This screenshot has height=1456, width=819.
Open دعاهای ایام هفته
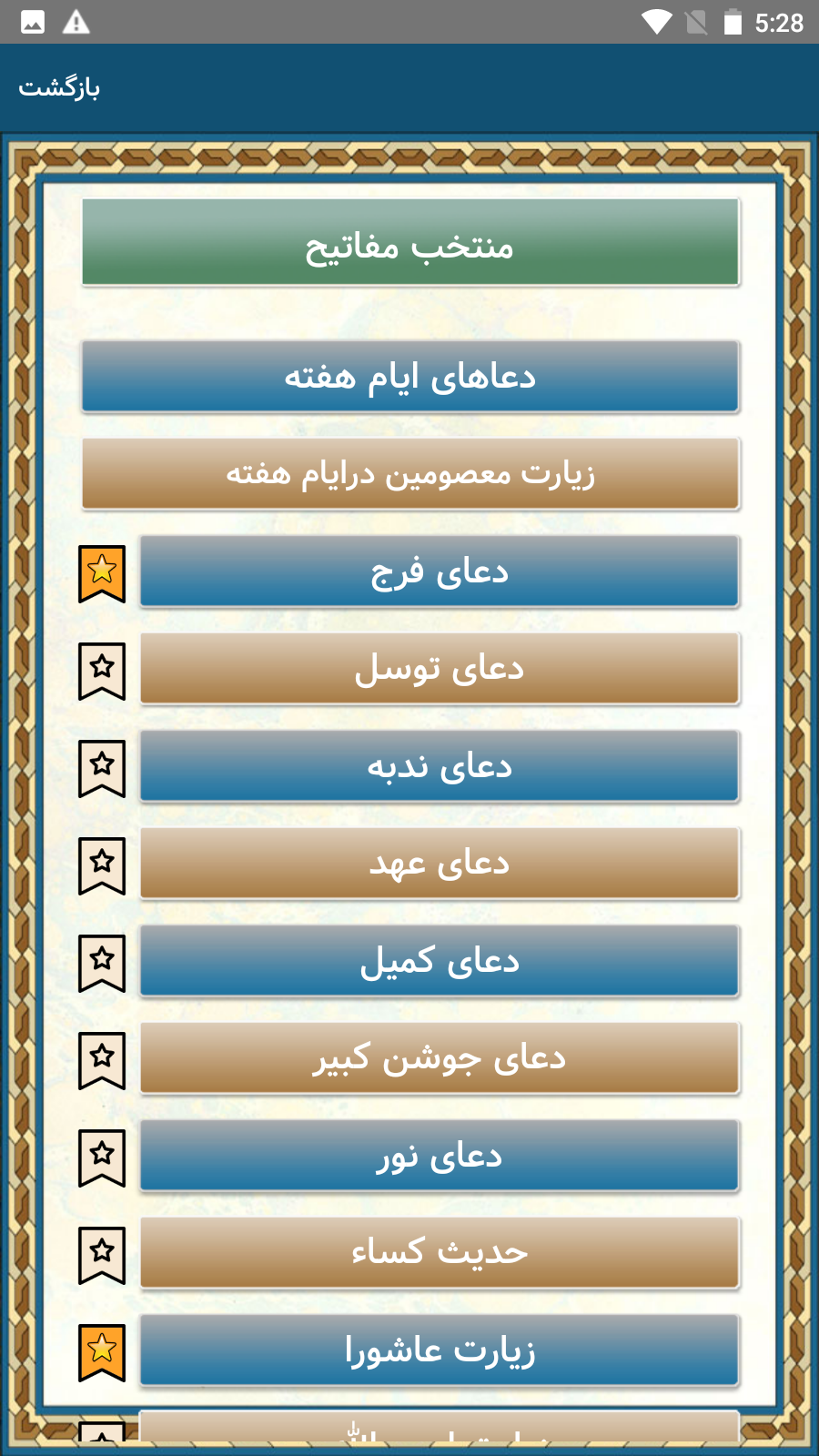pos(410,376)
